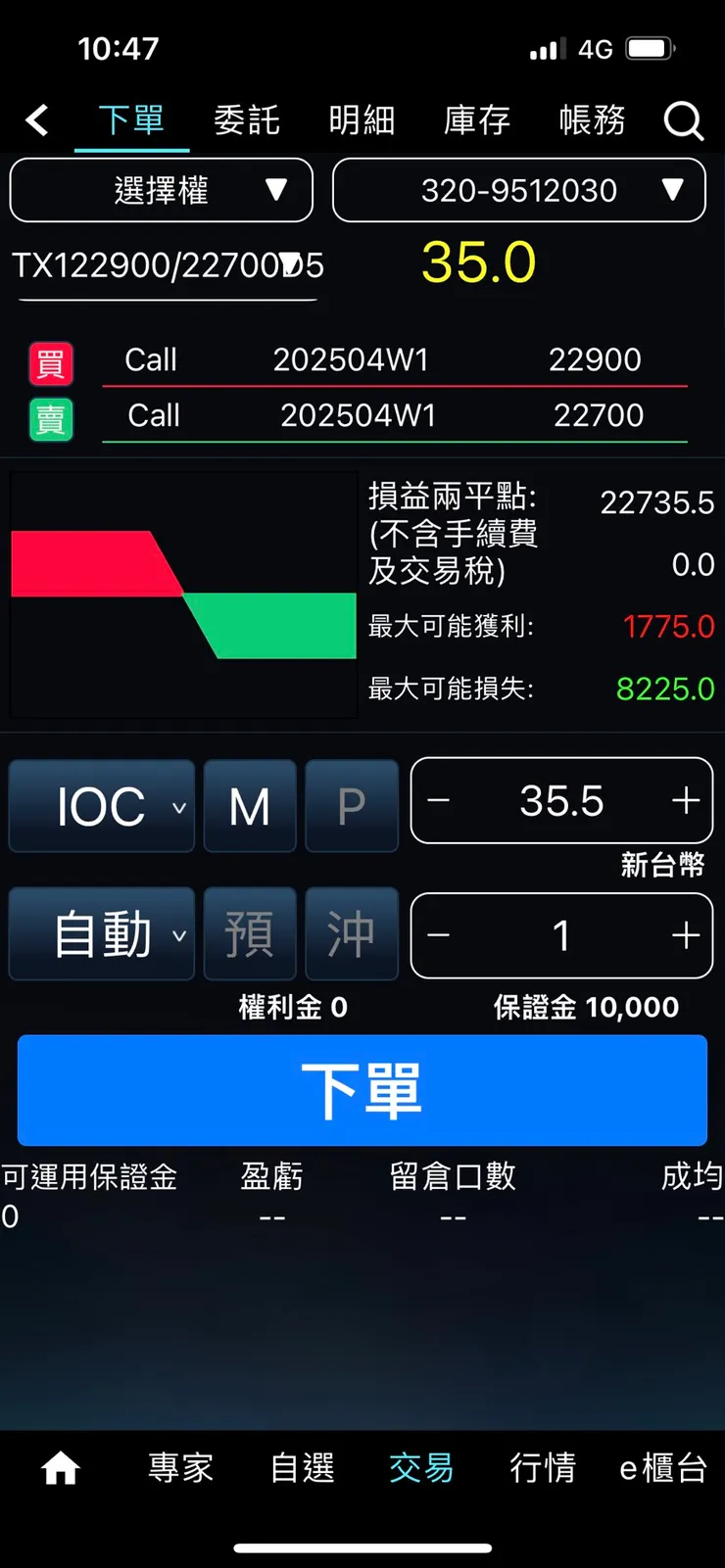
Task: Select the 專家 expert section
Action: click(x=180, y=1466)
